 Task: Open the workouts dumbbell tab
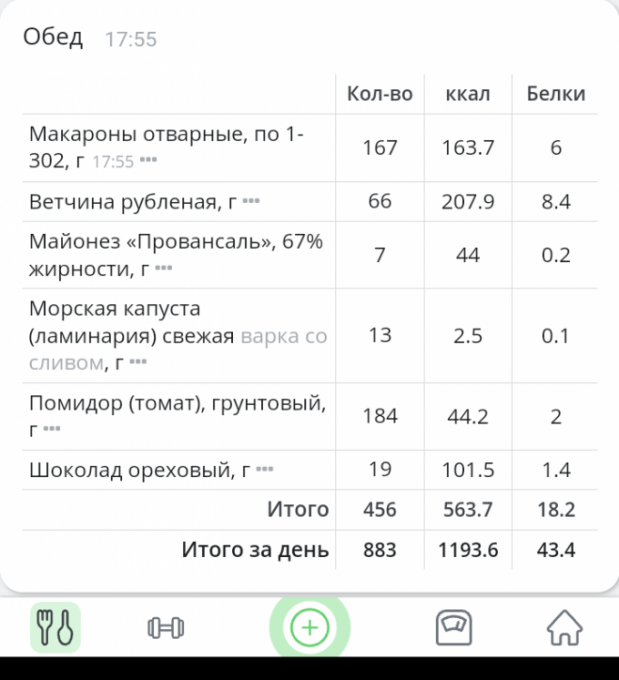click(166, 628)
